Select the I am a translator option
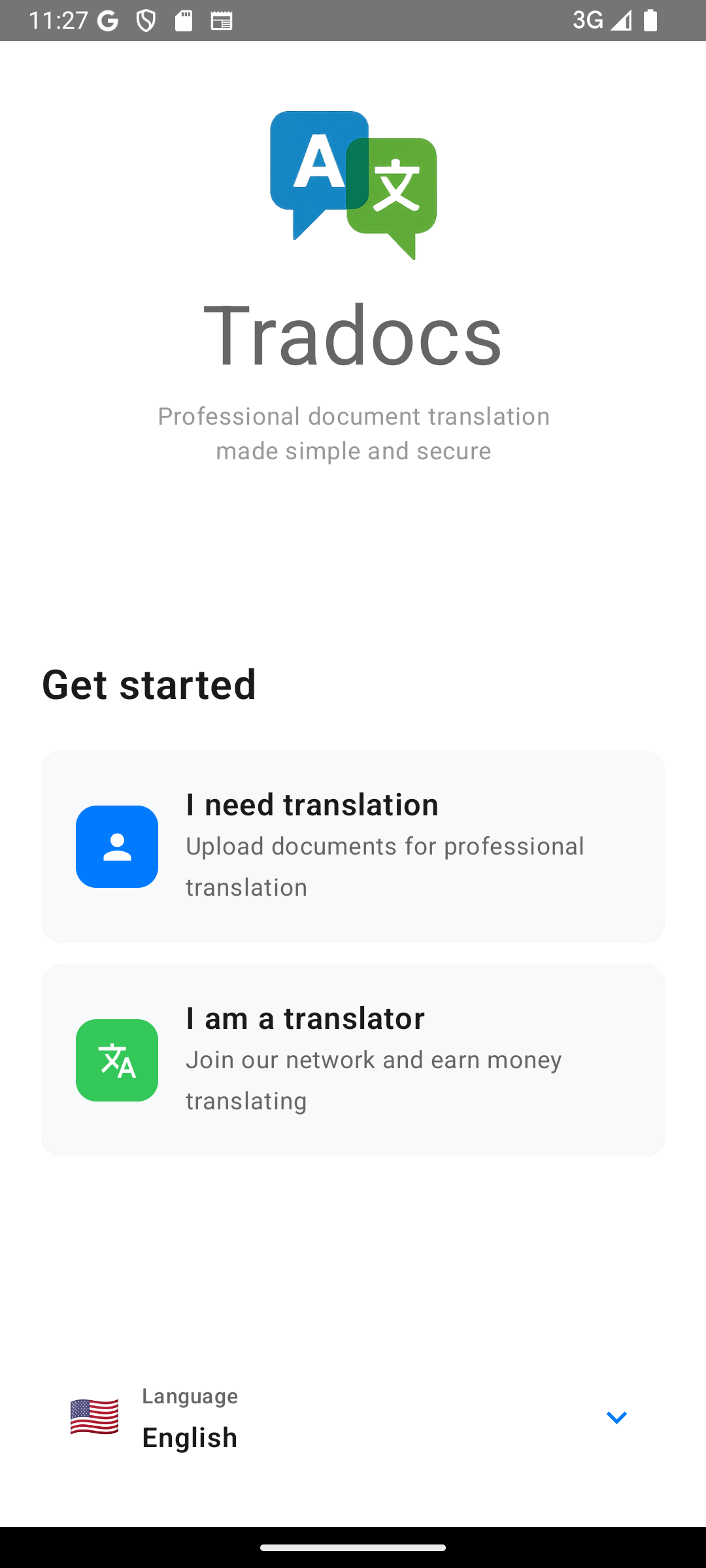Image resolution: width=706 pixels, height=1568 pixels. [353, 1060]
